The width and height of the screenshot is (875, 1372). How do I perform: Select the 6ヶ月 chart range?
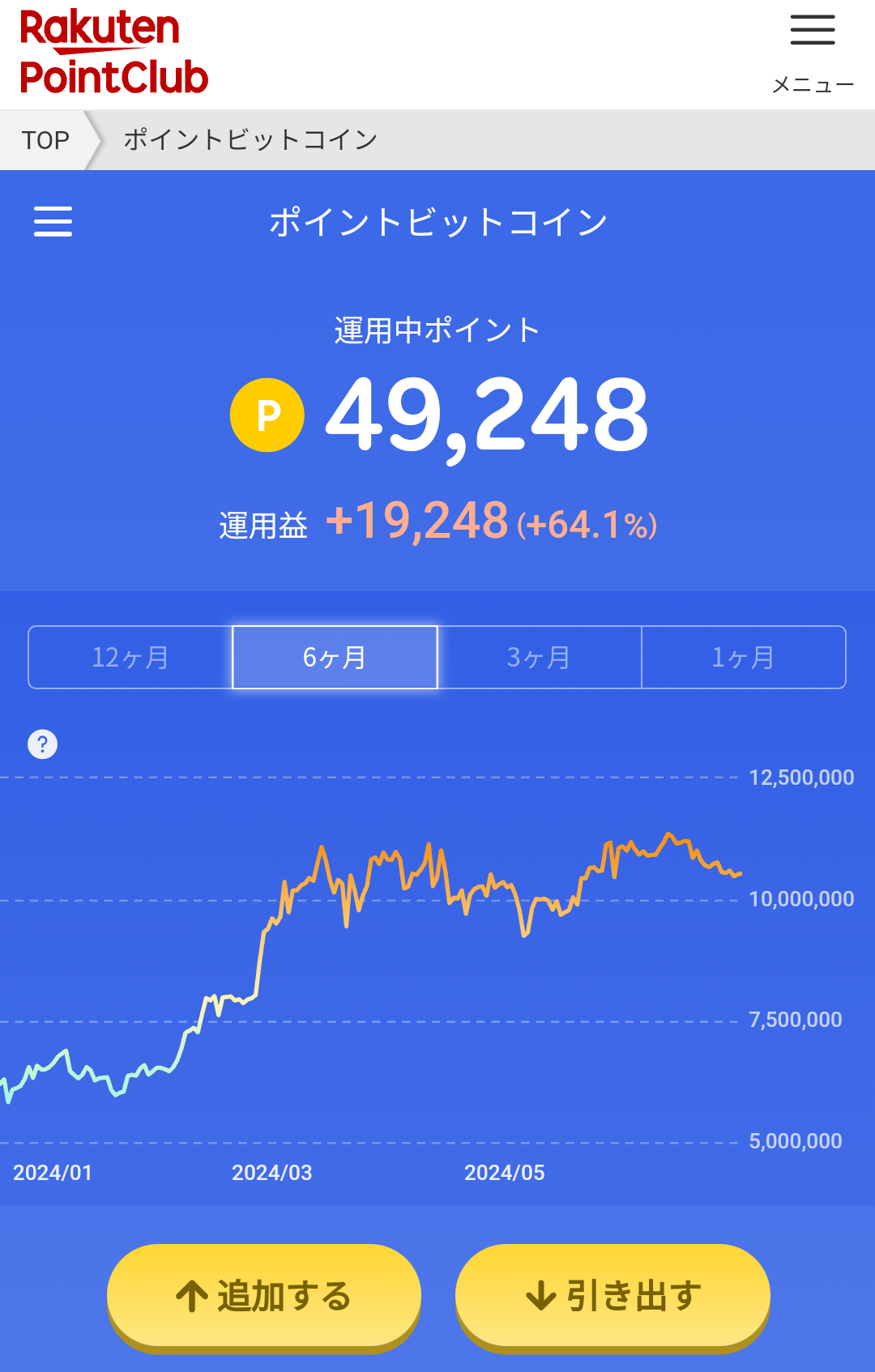point(335,657)
